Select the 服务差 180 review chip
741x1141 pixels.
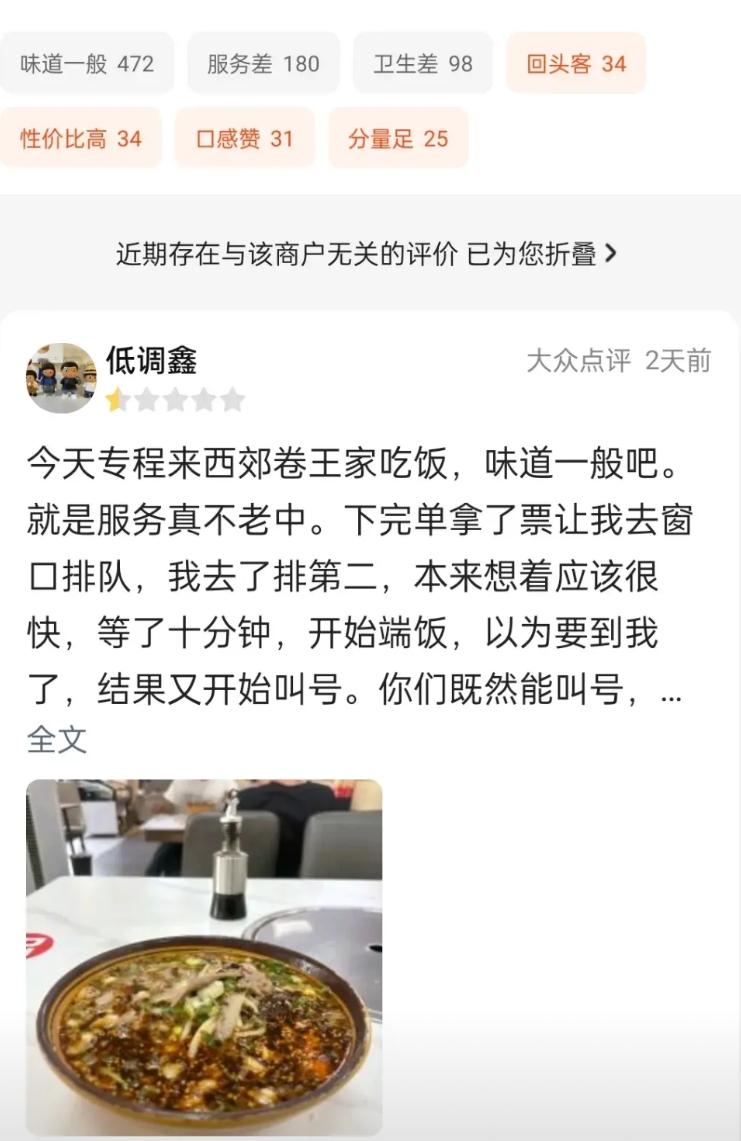pyautogui.click(x=263, y=64)
